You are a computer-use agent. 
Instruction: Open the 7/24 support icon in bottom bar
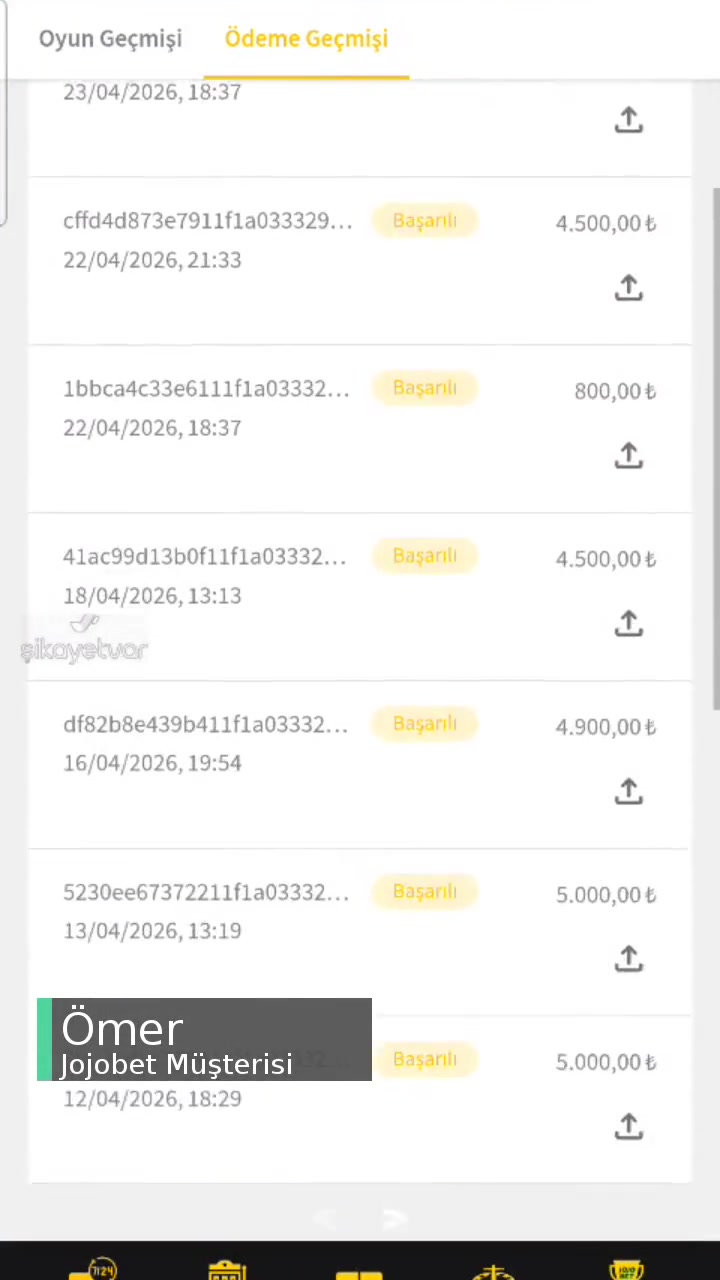(x=95, y=1268)
